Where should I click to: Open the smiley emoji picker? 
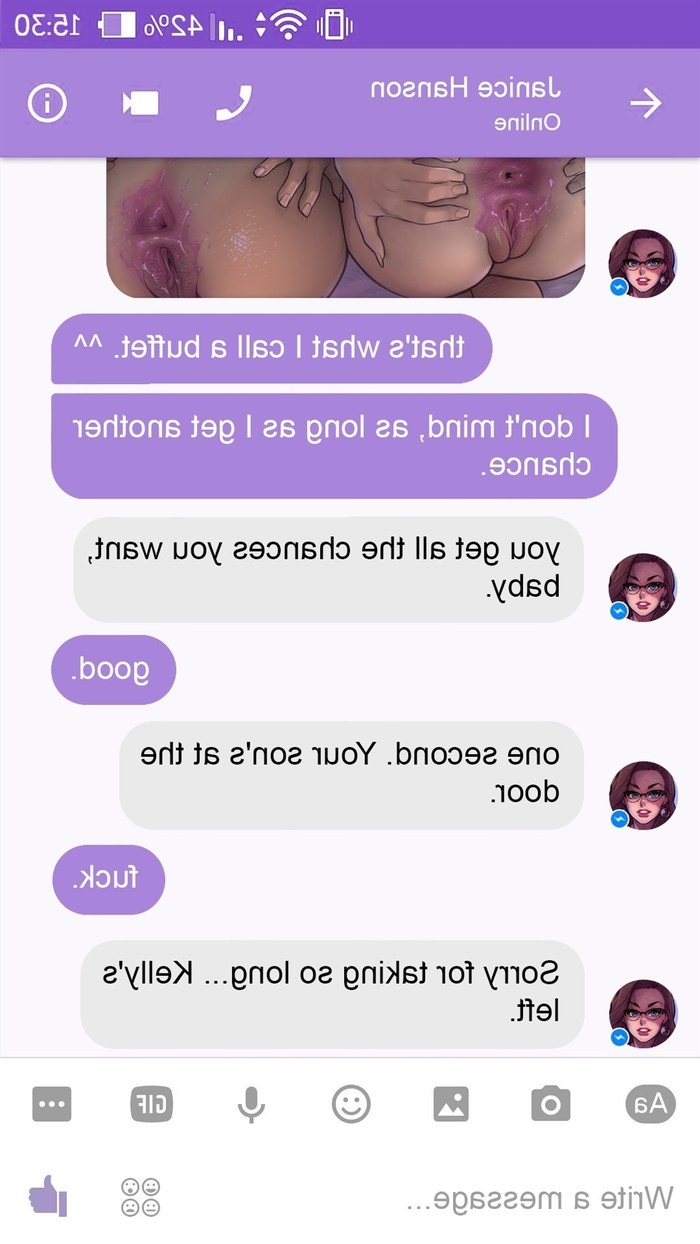[x=351, y=1104]
